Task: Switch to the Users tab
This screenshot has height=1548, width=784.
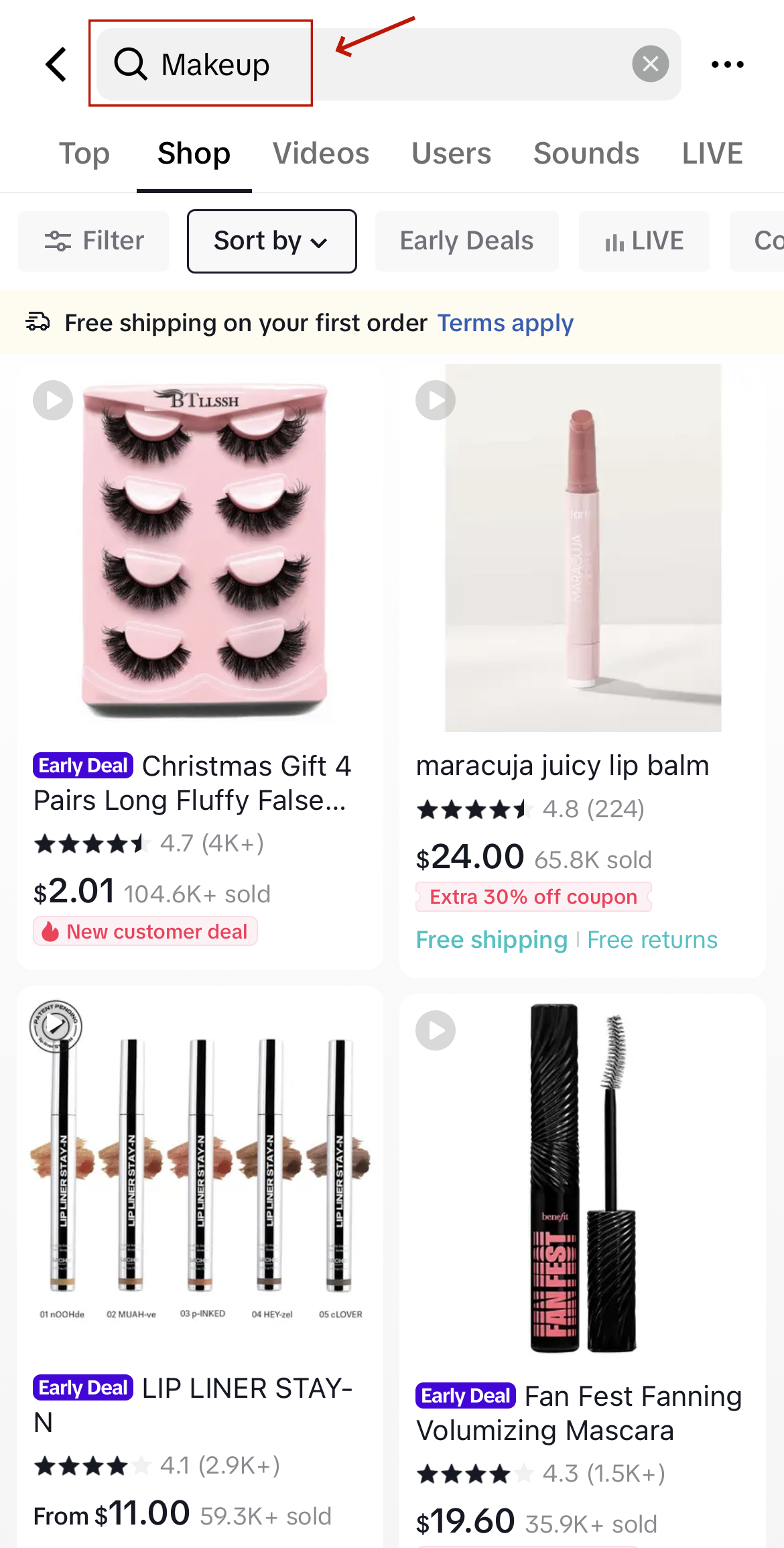Action: (451, 154)
